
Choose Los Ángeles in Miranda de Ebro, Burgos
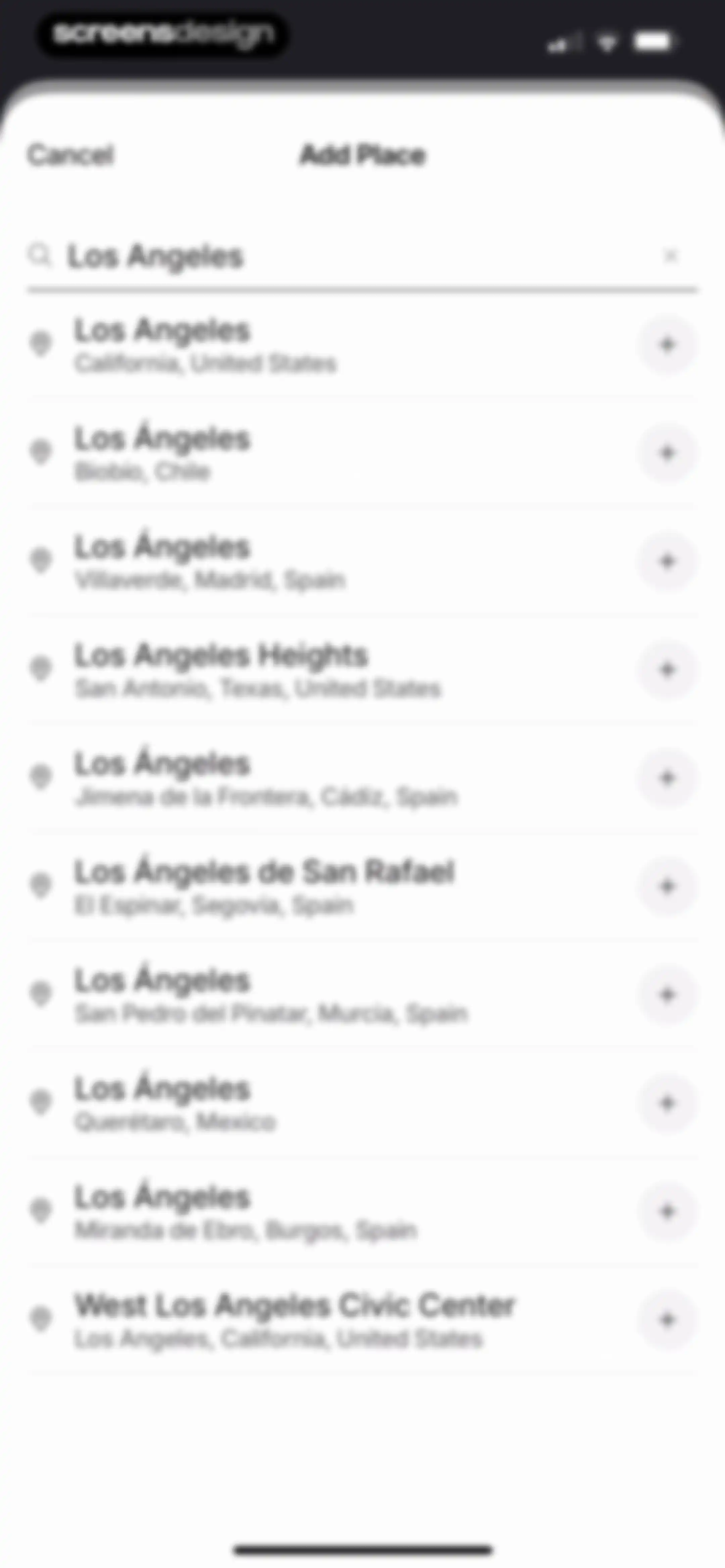[x=362, y=1211]
